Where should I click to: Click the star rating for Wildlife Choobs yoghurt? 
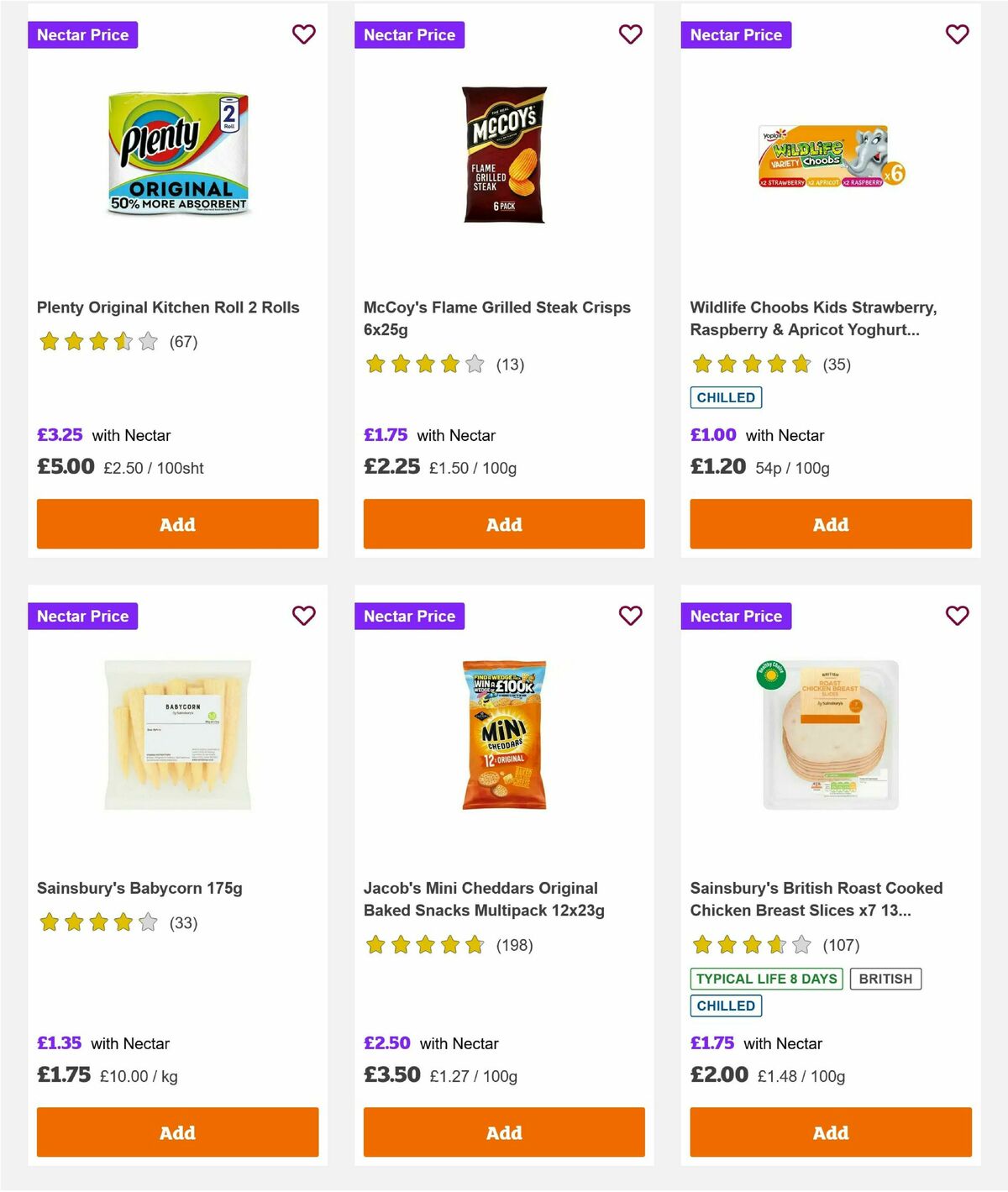pos(750,364)
